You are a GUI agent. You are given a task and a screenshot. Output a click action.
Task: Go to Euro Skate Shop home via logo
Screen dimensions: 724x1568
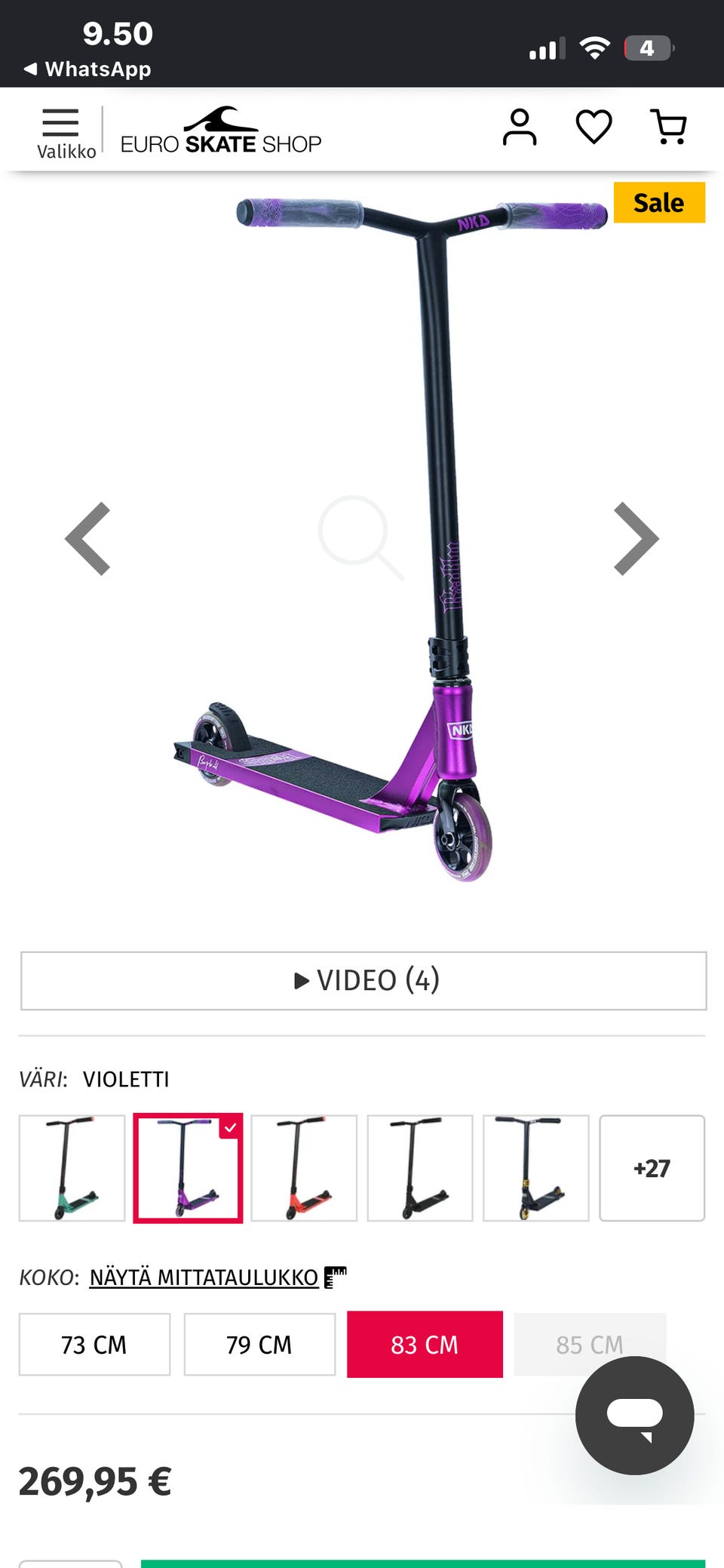[221, 131]
